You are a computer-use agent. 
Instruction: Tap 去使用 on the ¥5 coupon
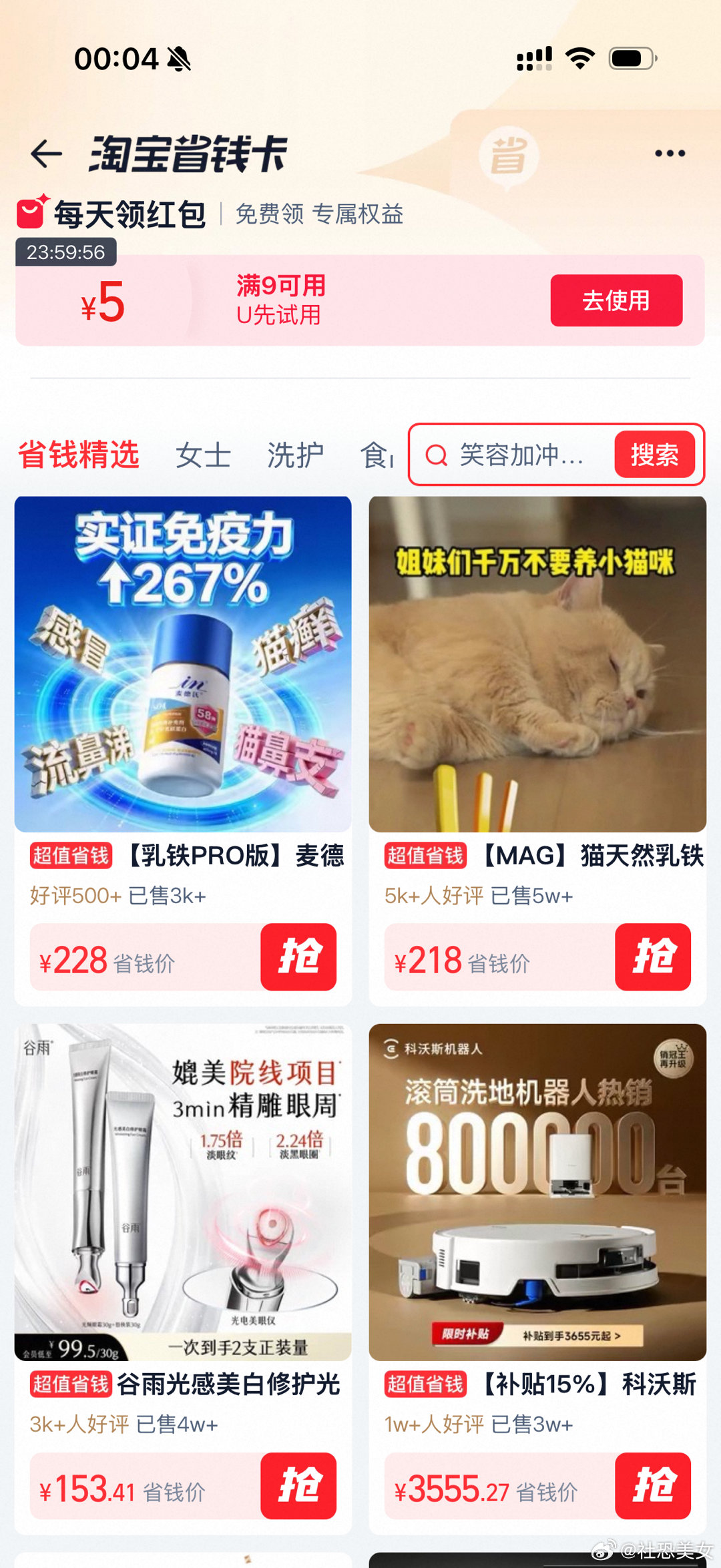click(616, 300)
